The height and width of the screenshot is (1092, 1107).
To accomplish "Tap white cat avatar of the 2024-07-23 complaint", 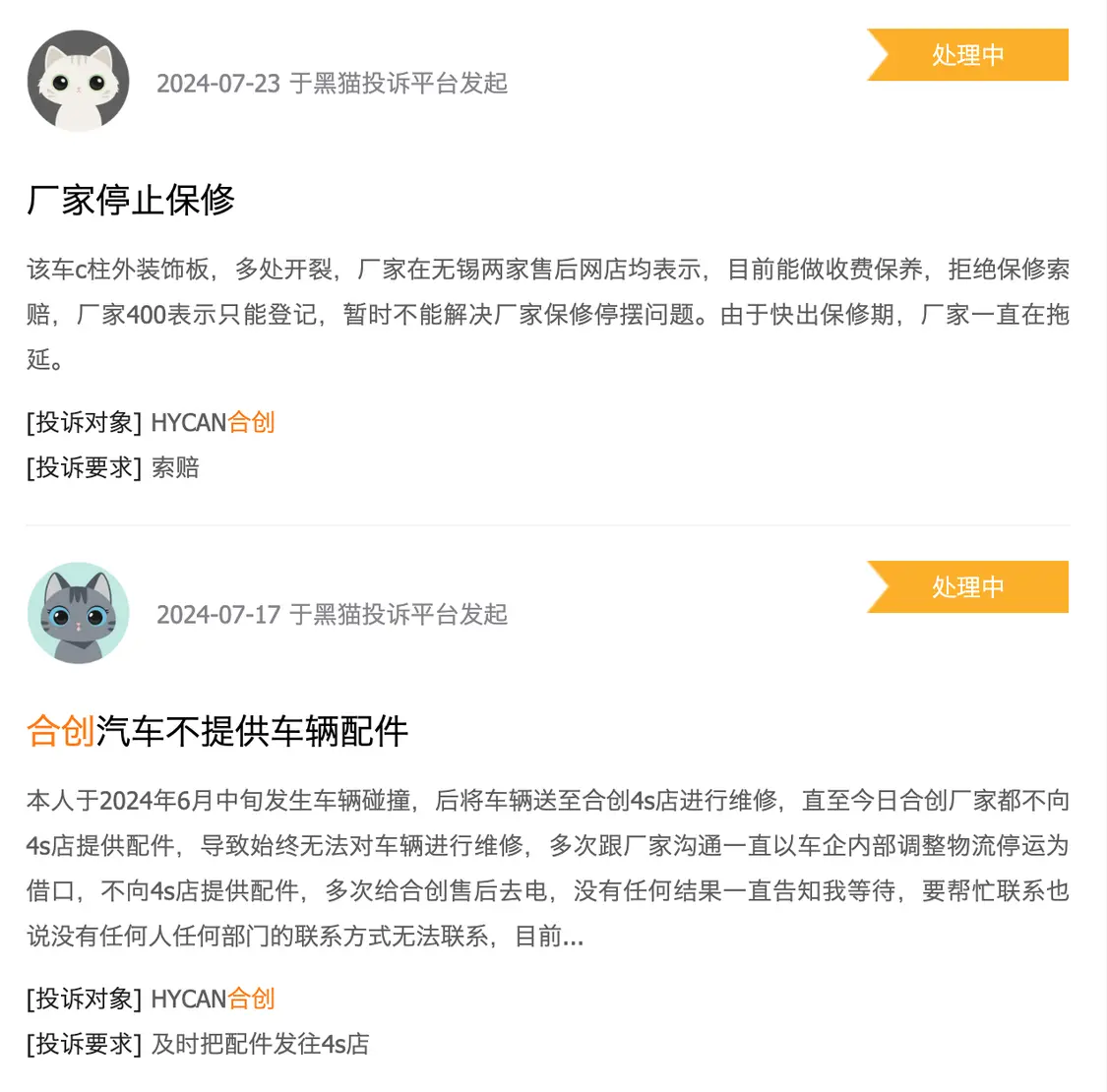I will point(79,81).
